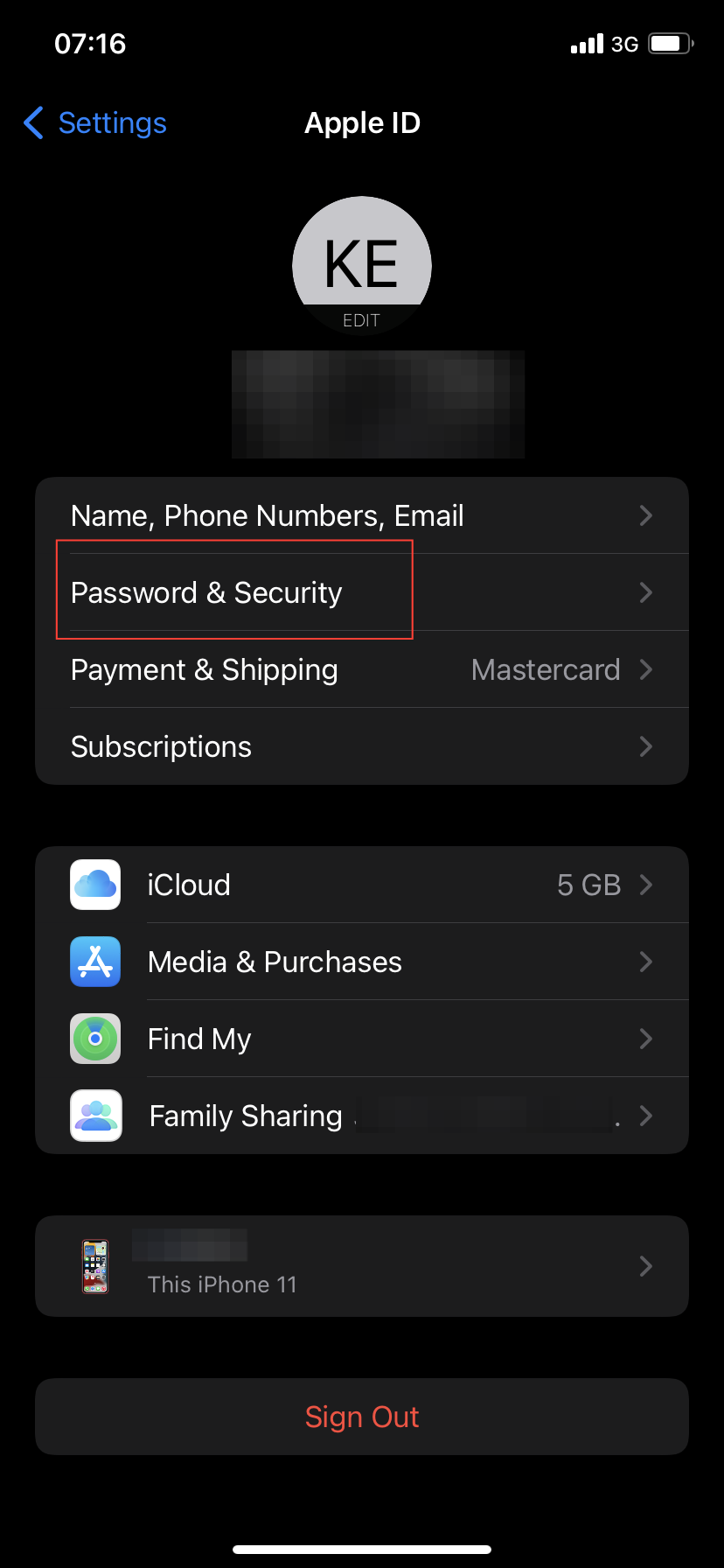Screen dimensions: 724x1568
Task: View Subscriptions
Action: (x=361, y=746)
